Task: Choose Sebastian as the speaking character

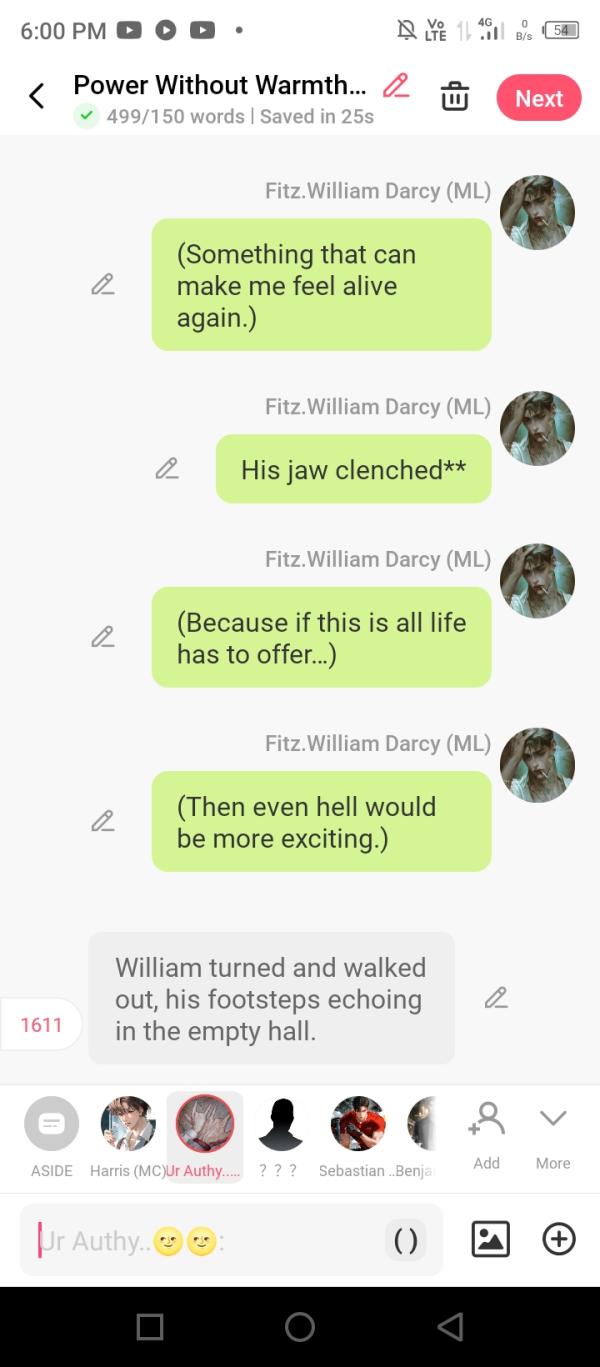Action: click(357, 1136)
